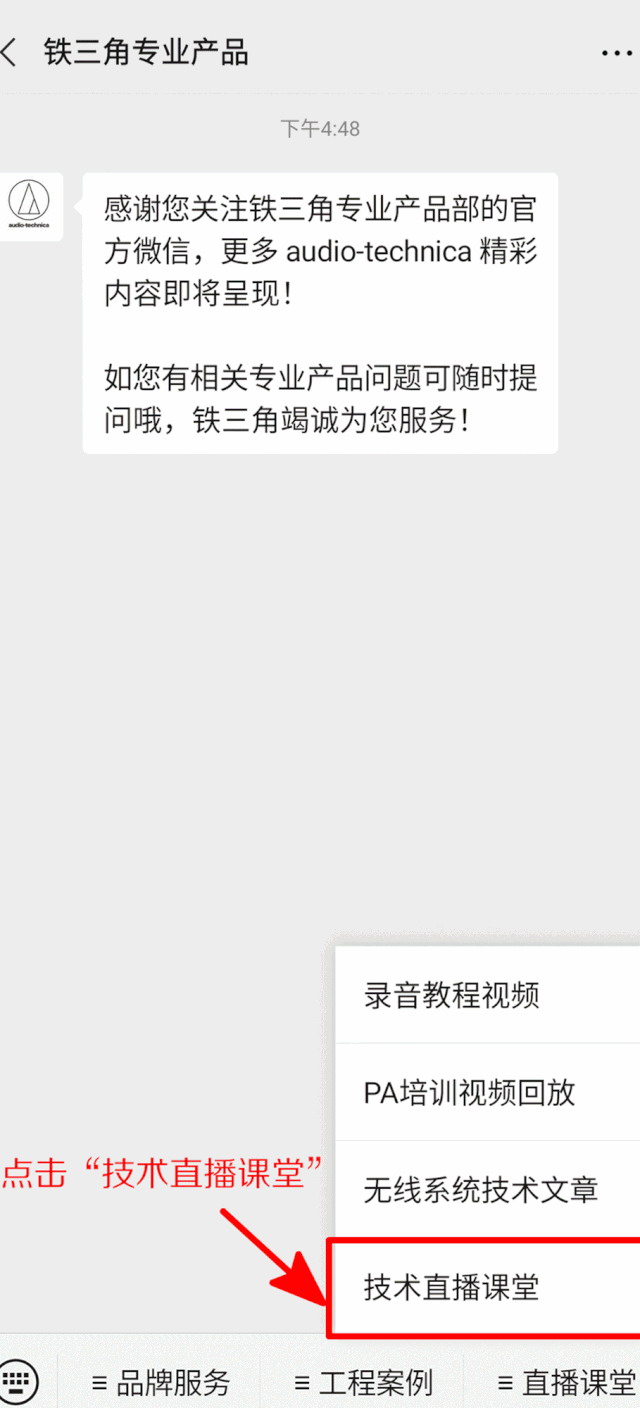Viewport: 640px width, 1408px height.
Task: Expand the 工程案例 bottom menu
Action: pyautogui.click(x=363, y=1382)
